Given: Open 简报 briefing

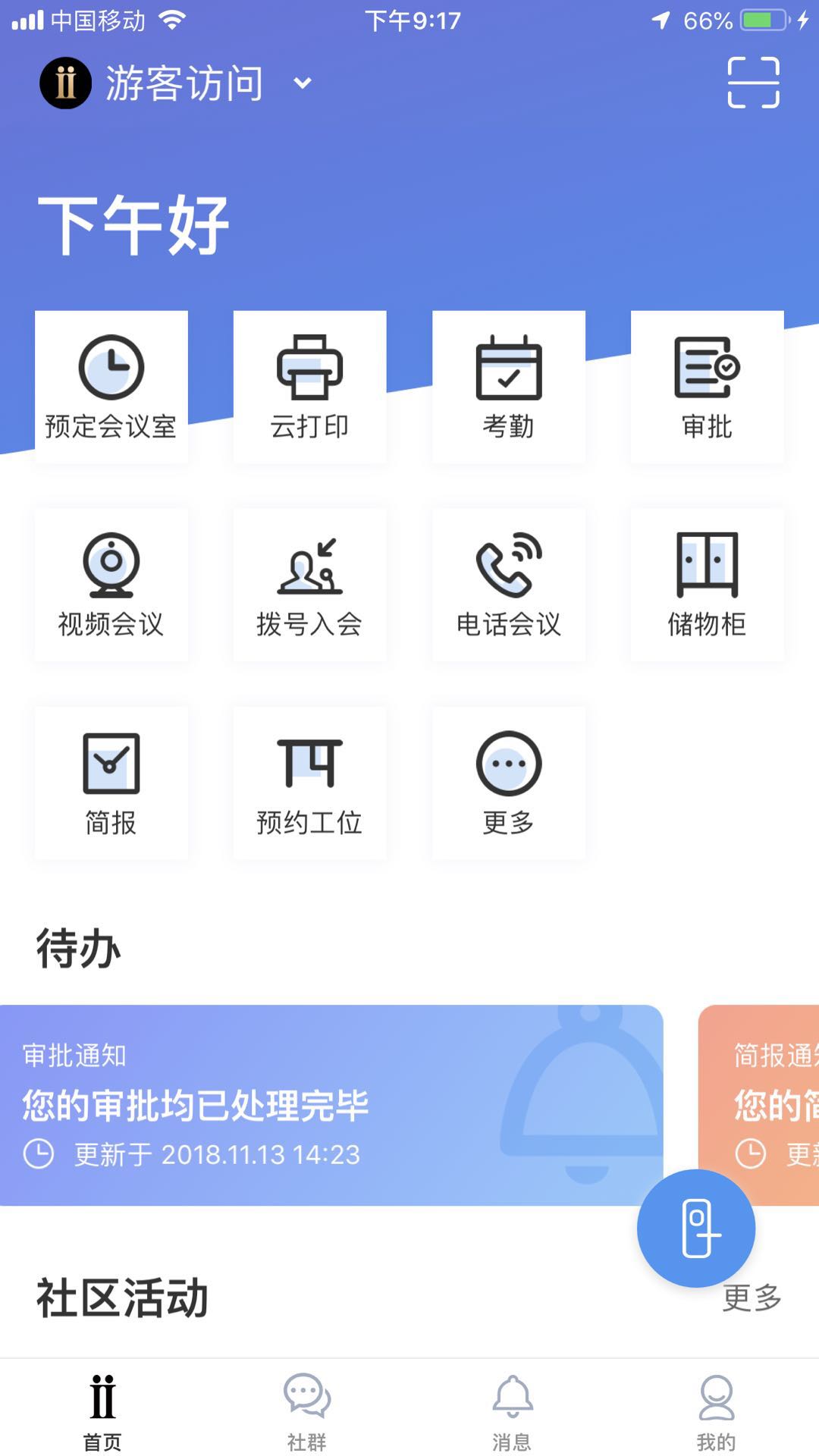Looking at the screenshot, I should point(111,783).
